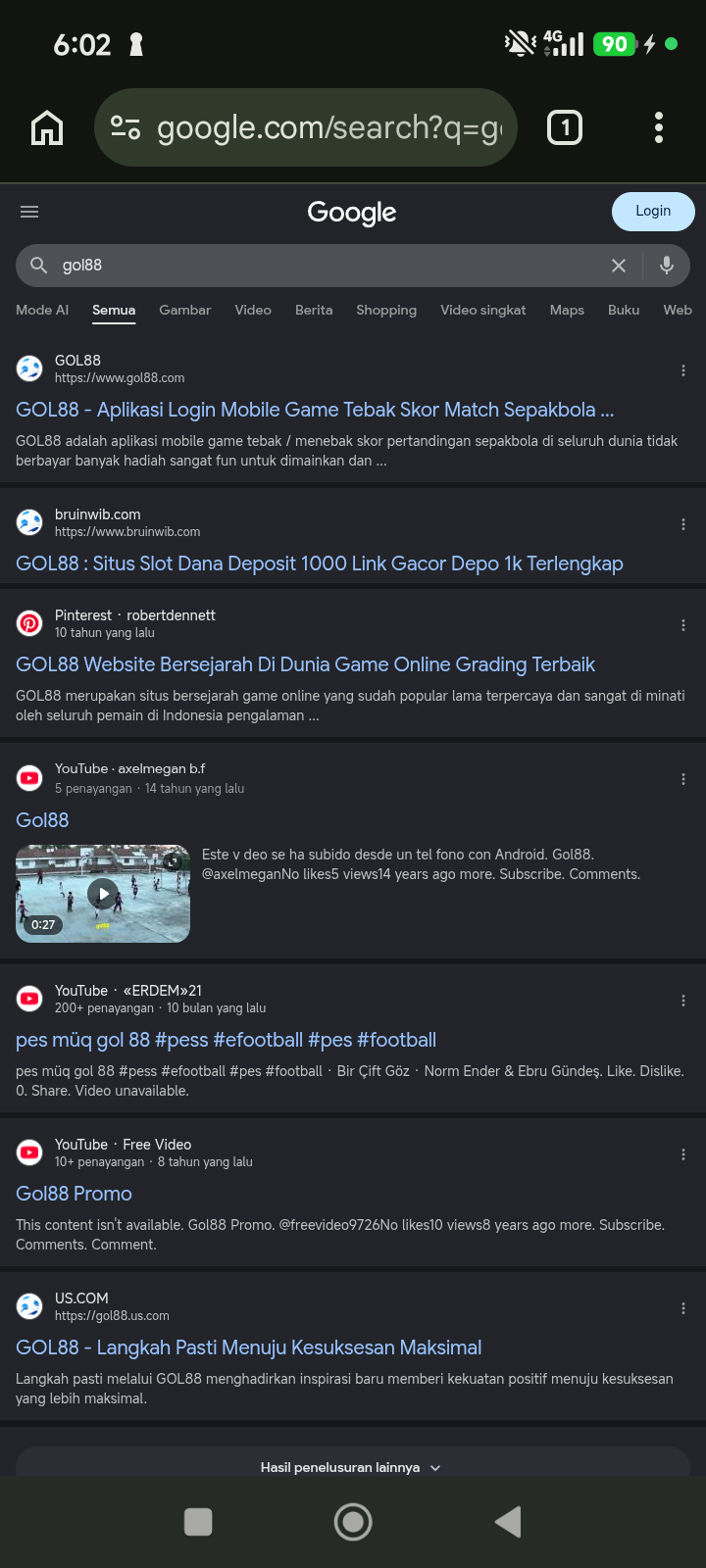Open the tab switcher showing 1 tab

click(x=565, y=127)
